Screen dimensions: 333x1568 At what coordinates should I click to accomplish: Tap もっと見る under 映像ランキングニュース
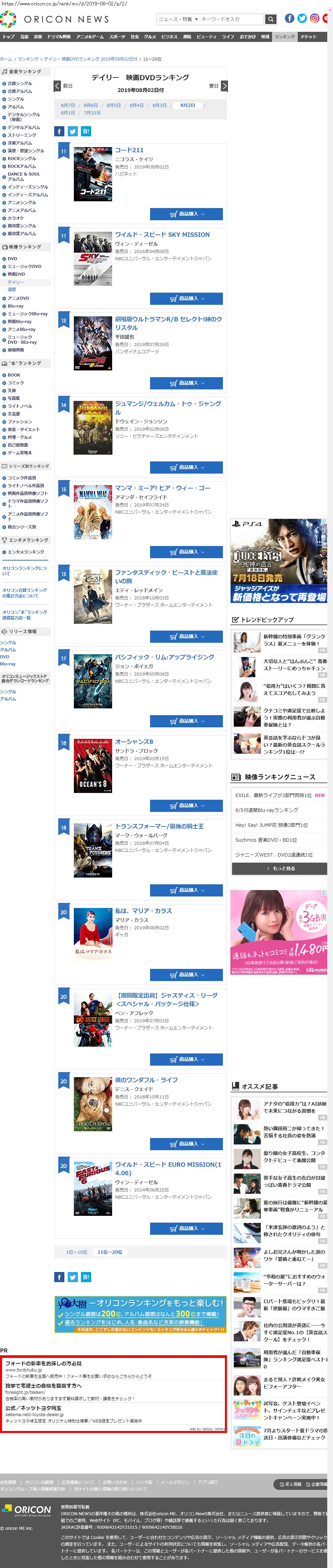pyautogui.click(x=279, y=868)
